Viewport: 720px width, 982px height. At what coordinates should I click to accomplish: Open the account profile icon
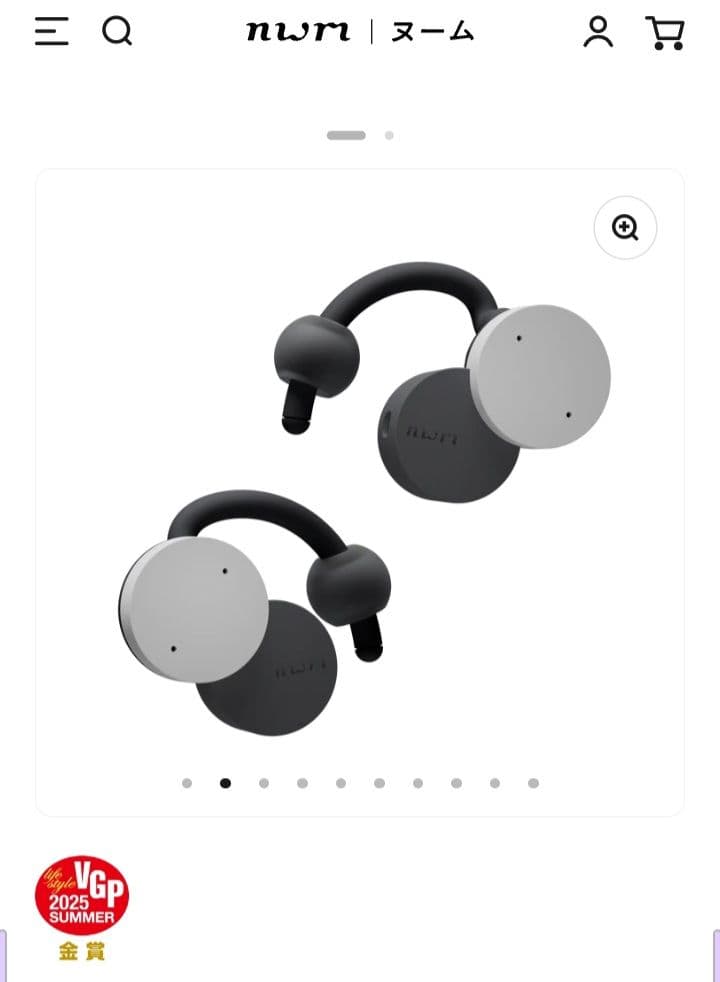click(598, 32)
